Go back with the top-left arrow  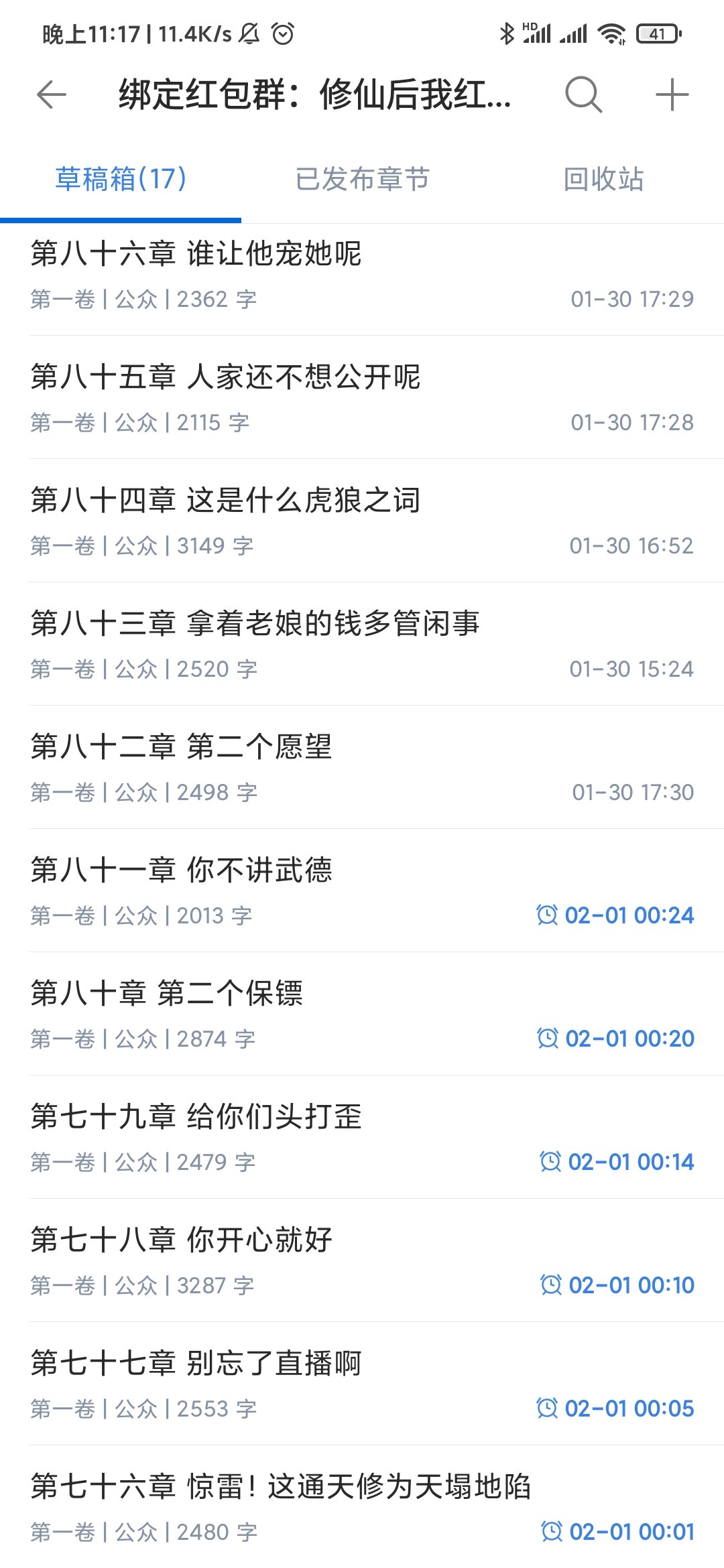tap(52, 94)
